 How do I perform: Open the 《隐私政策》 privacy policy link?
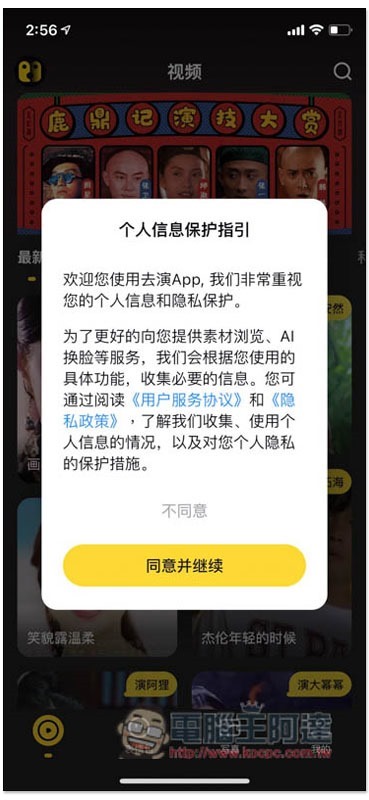[x=94, y=421]
